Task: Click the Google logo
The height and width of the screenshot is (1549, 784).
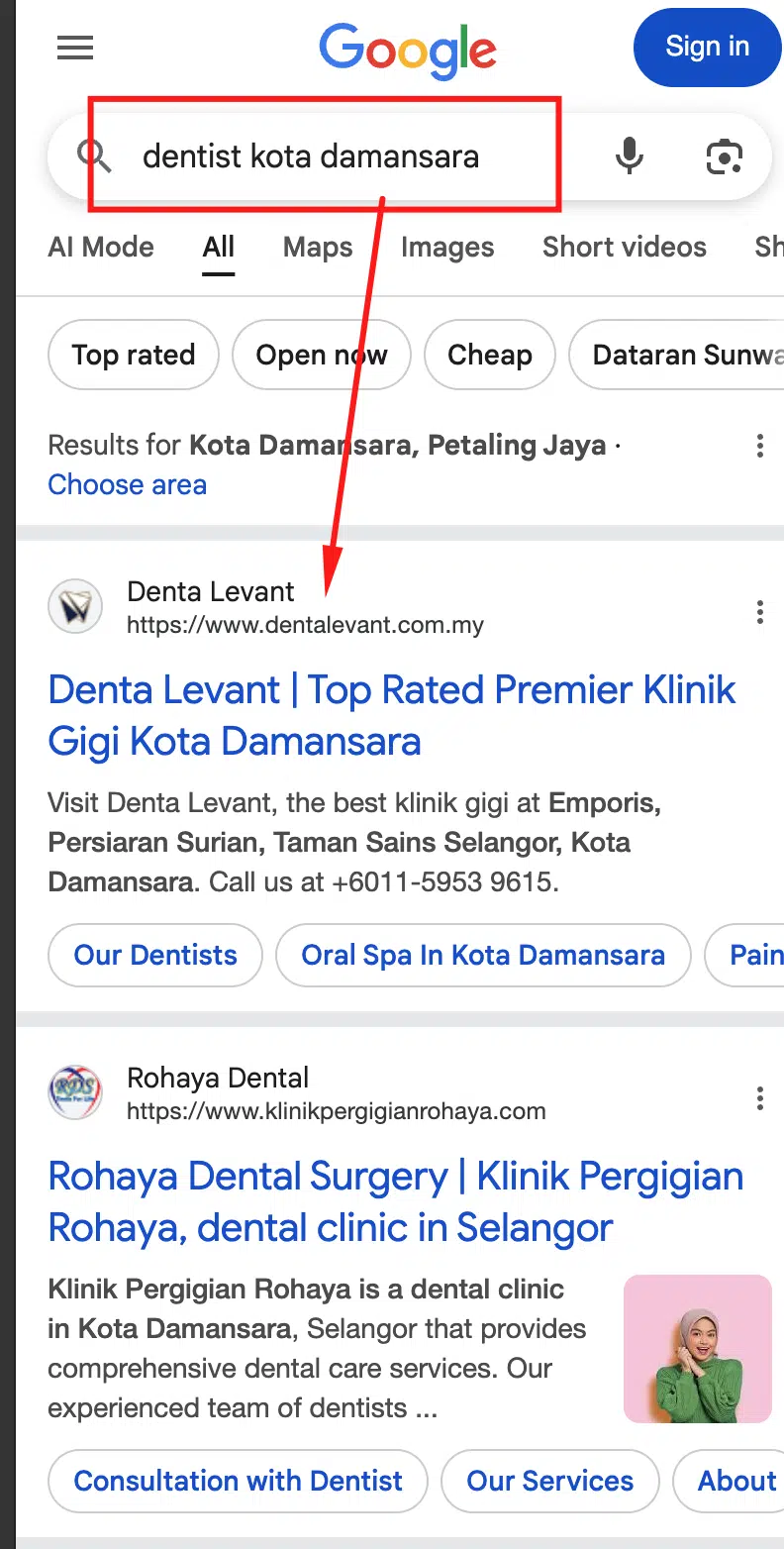Action: (x=408, y=47)
